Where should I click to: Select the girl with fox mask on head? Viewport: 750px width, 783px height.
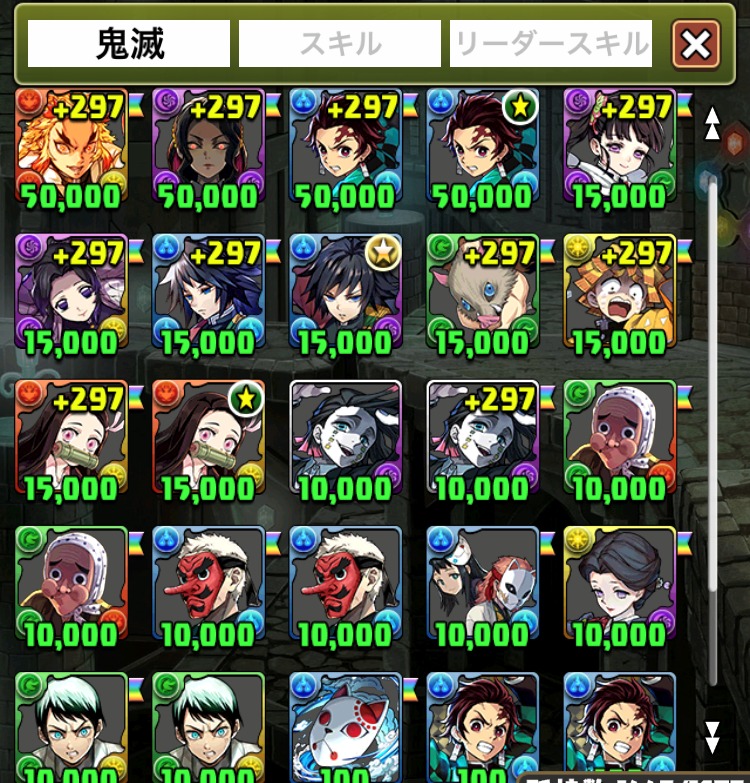(482, 587)
